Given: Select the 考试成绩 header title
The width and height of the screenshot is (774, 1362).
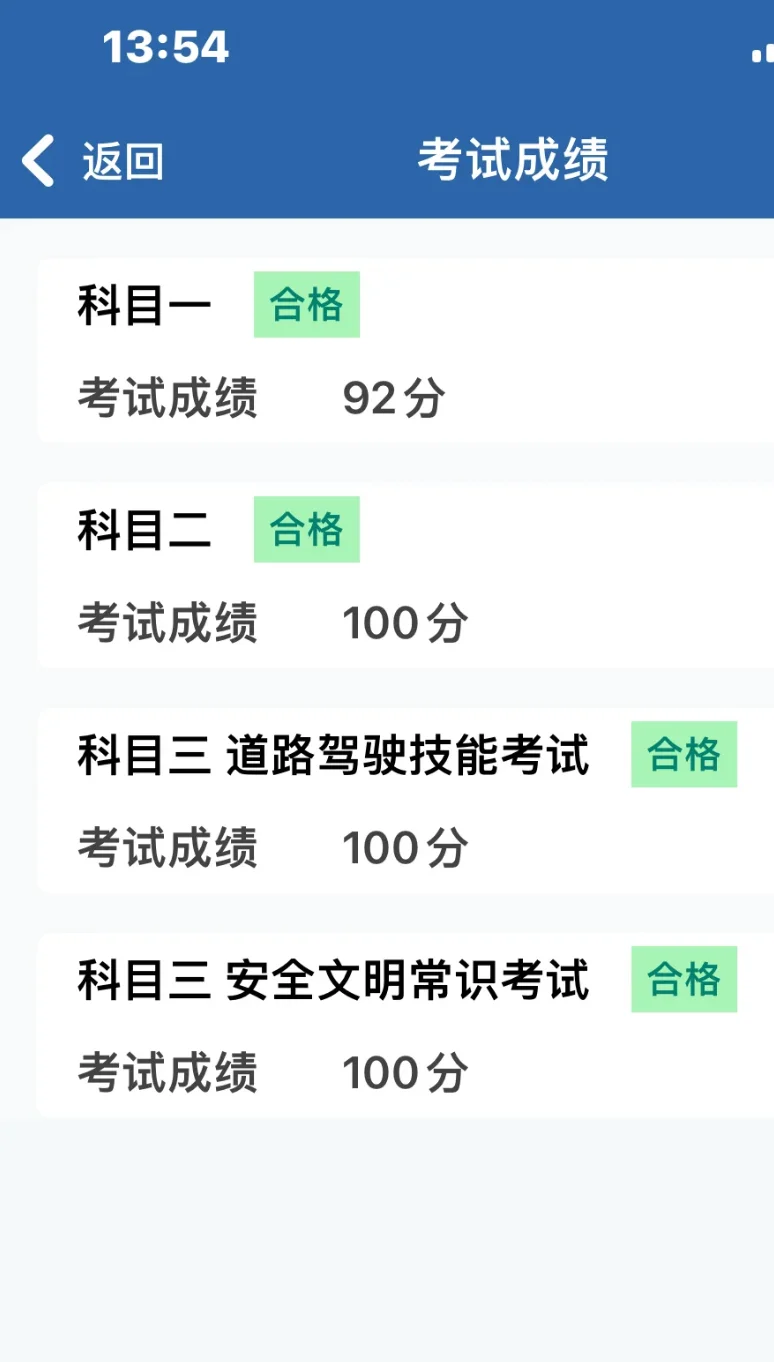Looking at the screenshot, I should [x=515, y=160].
